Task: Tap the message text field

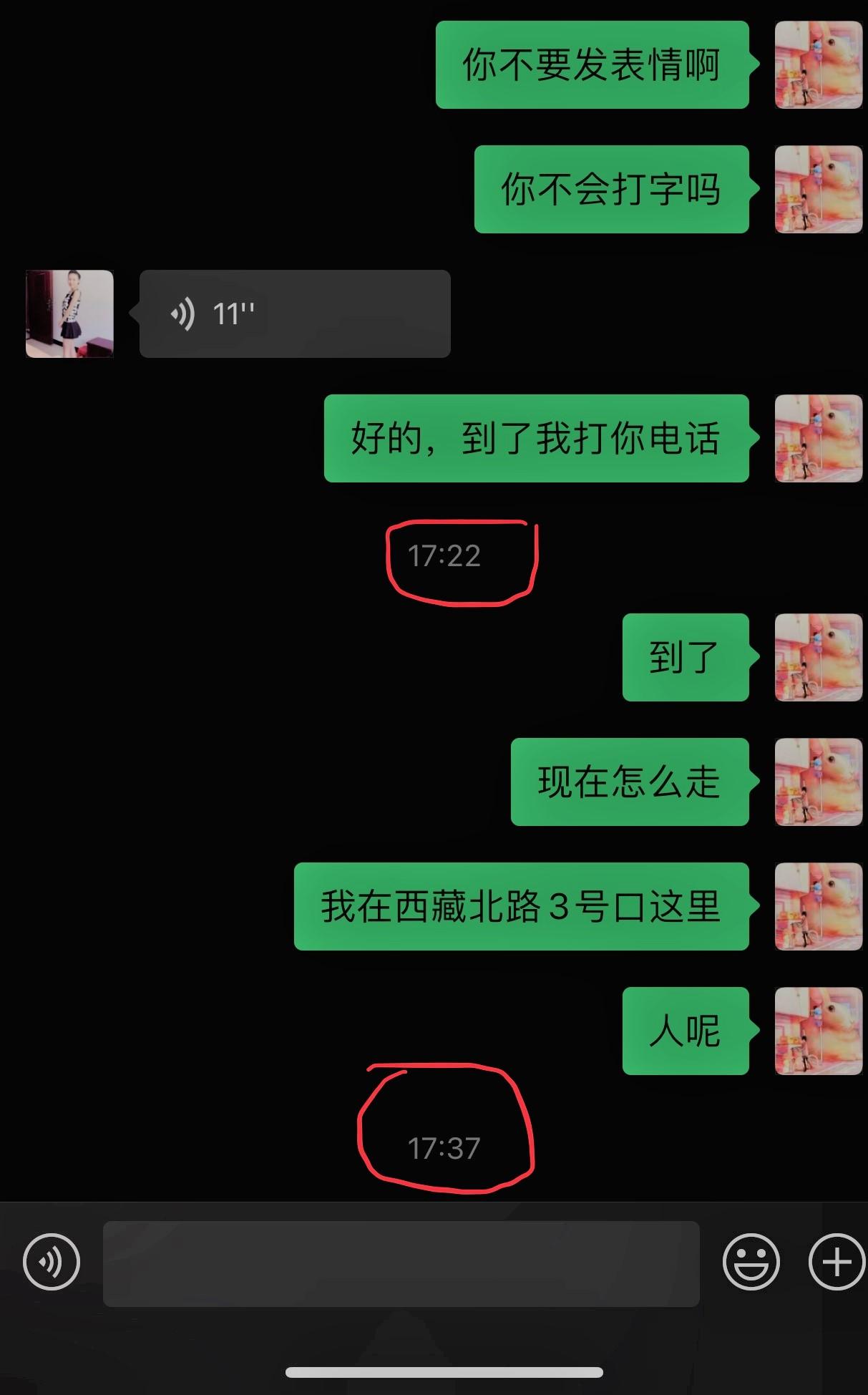Action: 401,1264
